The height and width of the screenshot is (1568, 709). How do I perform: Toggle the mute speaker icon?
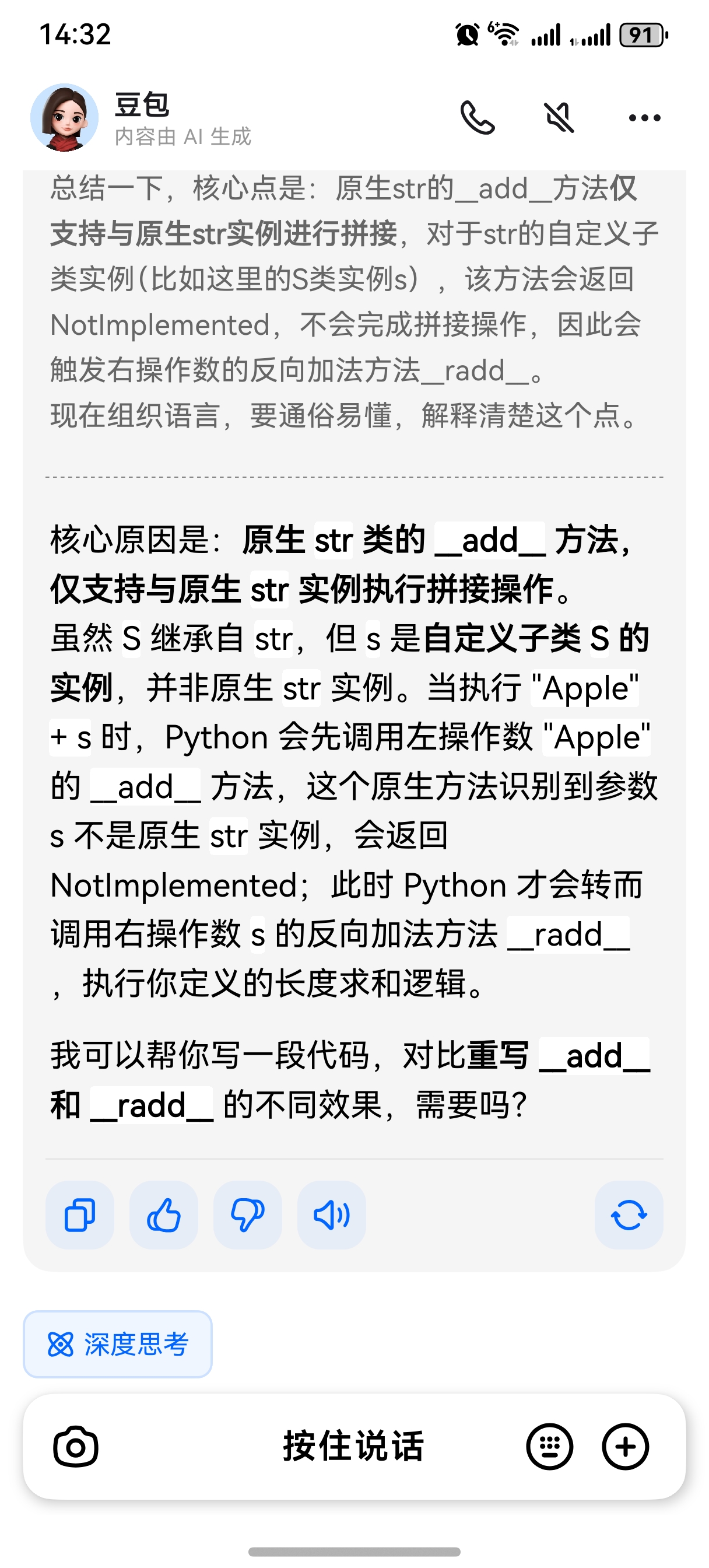pos(559,117)
